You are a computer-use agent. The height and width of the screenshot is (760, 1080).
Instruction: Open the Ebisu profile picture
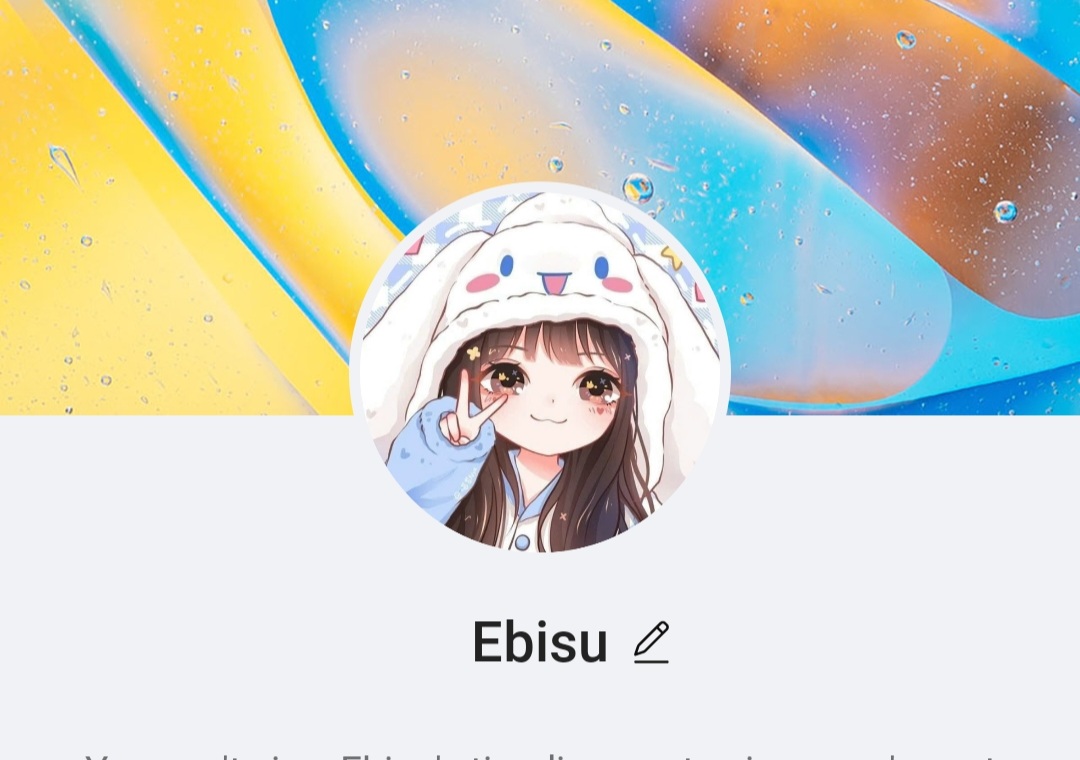[x=540, y=368]
